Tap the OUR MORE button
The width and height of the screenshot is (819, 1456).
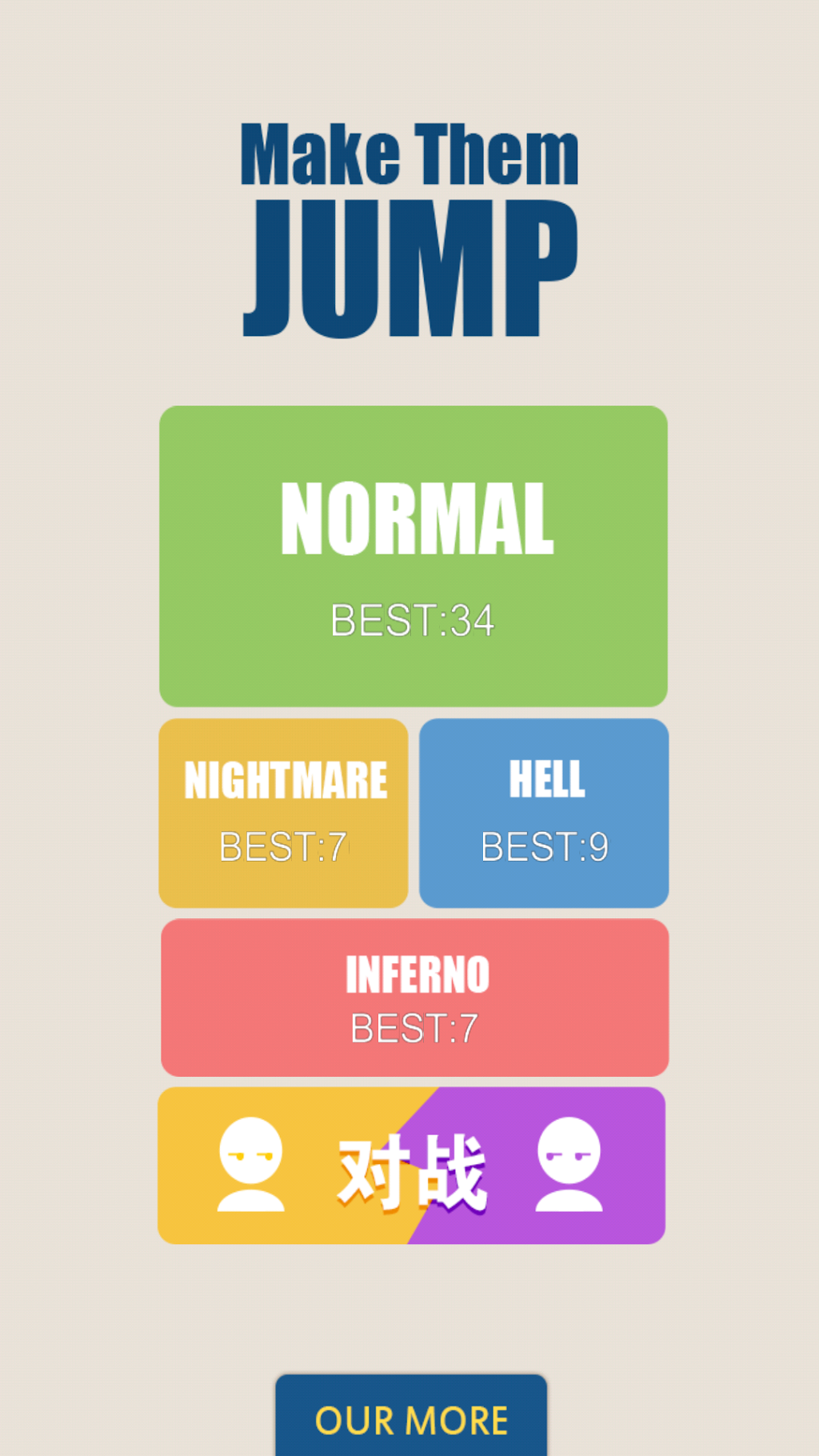tap(411, 1418)
